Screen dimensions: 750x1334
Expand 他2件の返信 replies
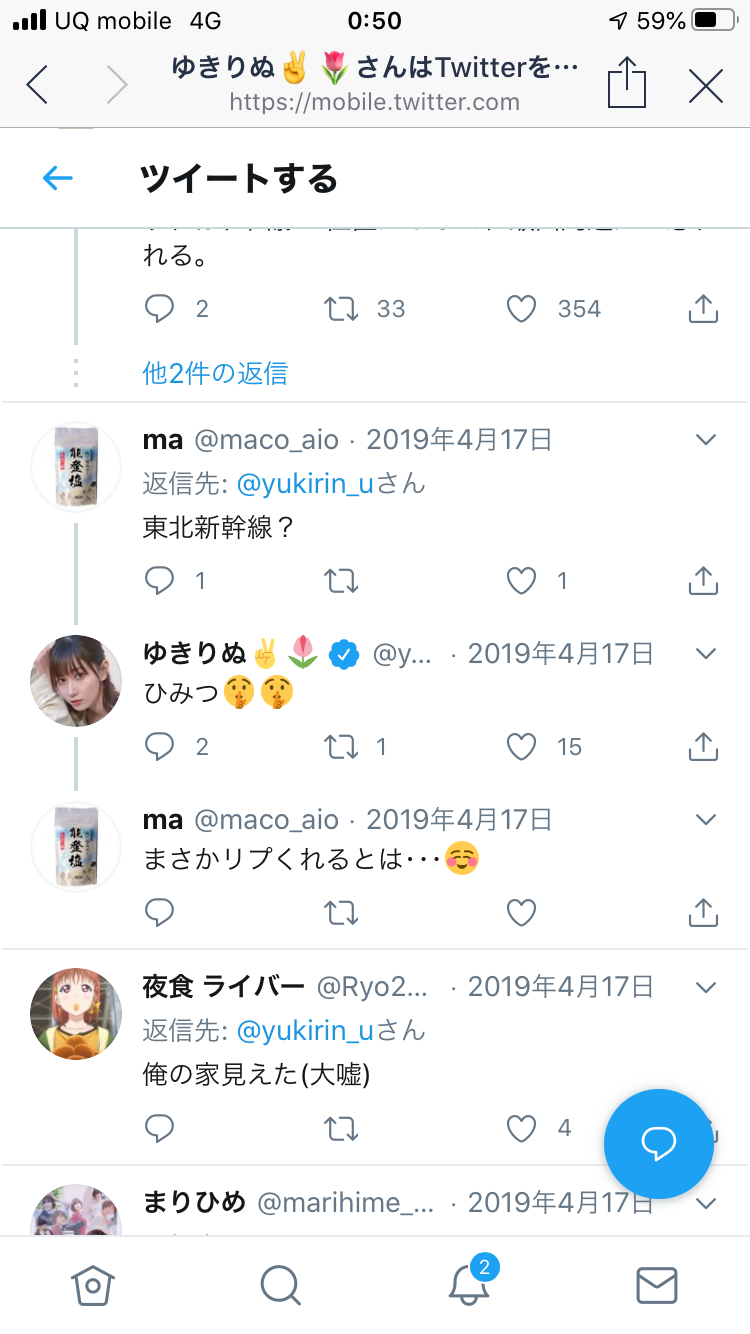(x=215, y=373)
